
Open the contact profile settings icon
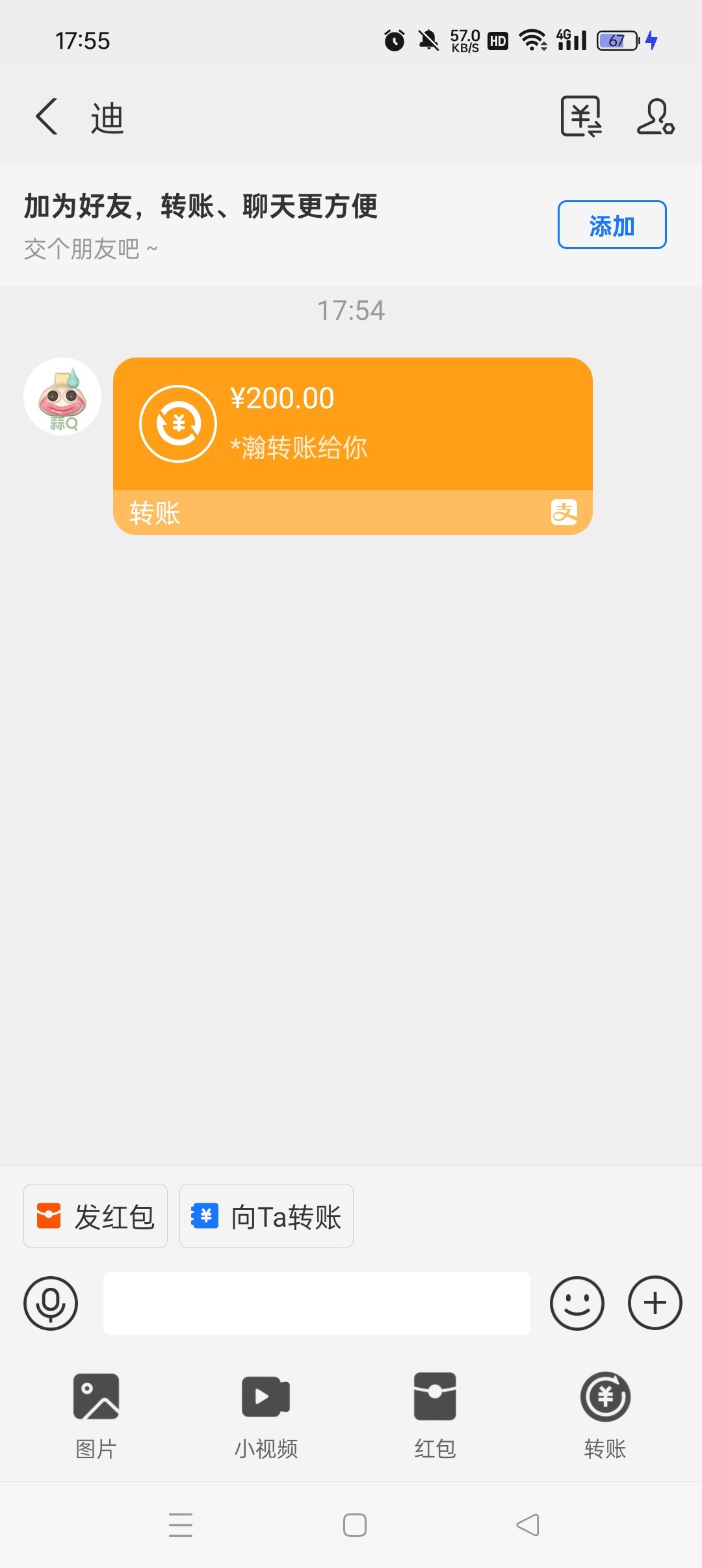[x=655, y=117]
